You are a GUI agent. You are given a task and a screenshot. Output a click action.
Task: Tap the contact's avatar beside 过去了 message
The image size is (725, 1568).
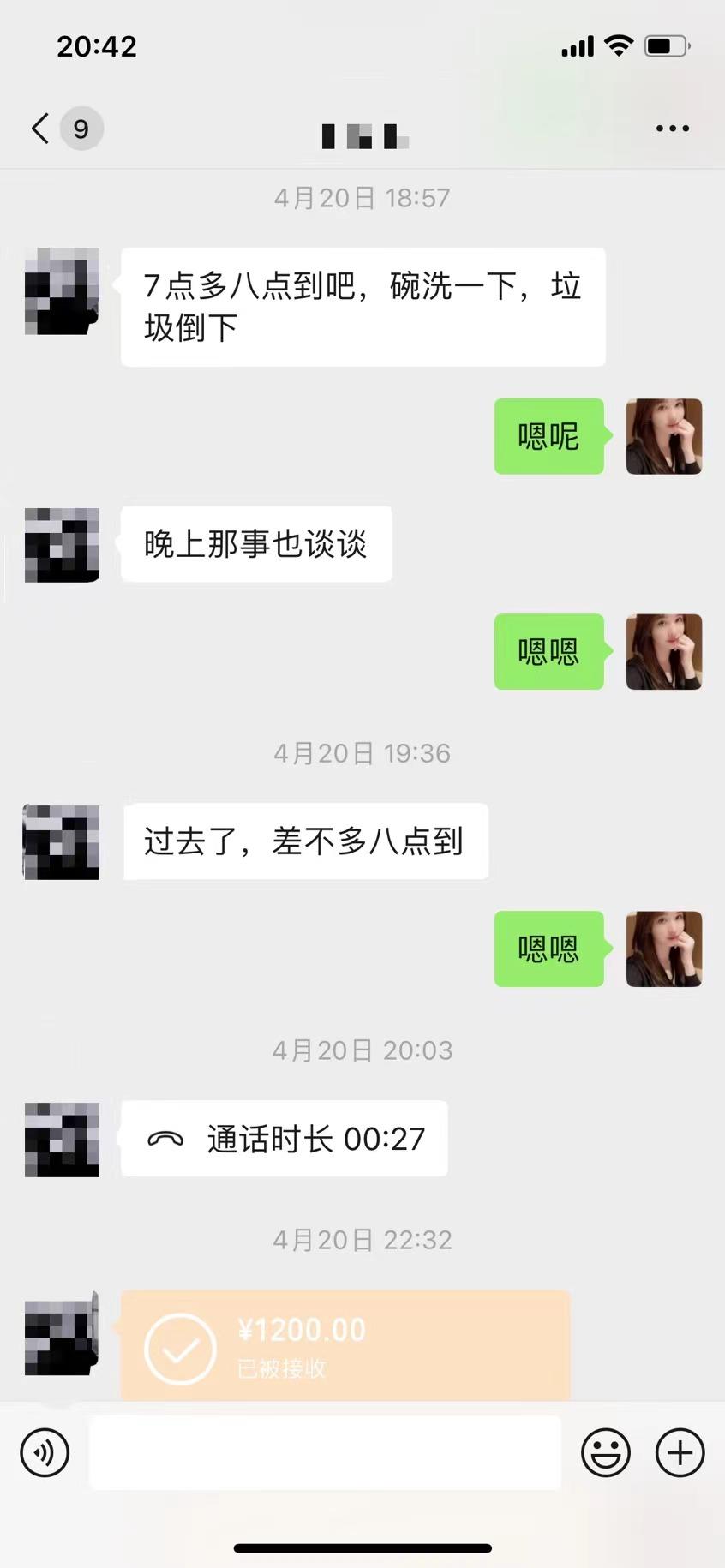(59, 842)
